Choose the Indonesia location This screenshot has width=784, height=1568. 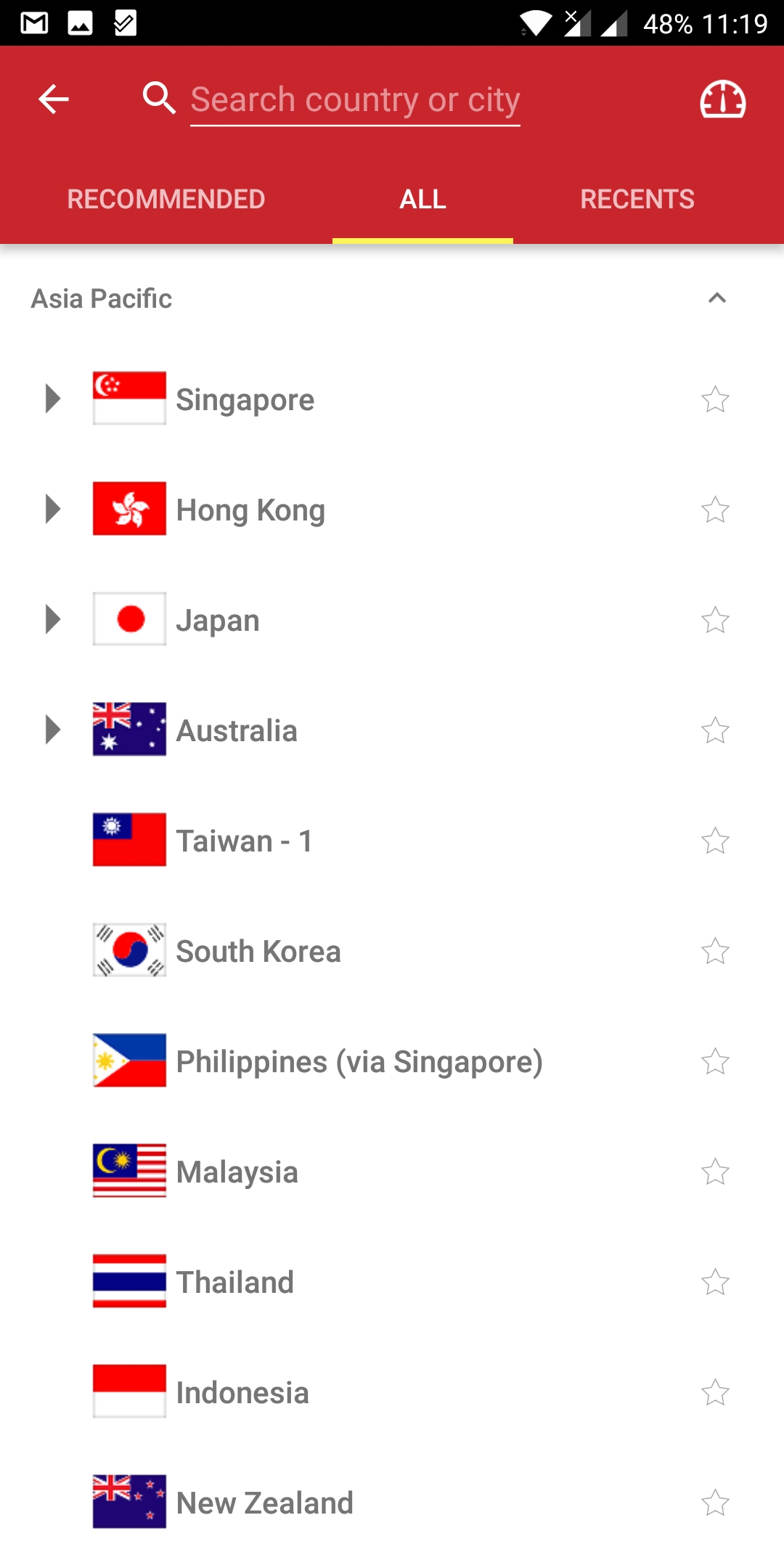pos(392,1392)
